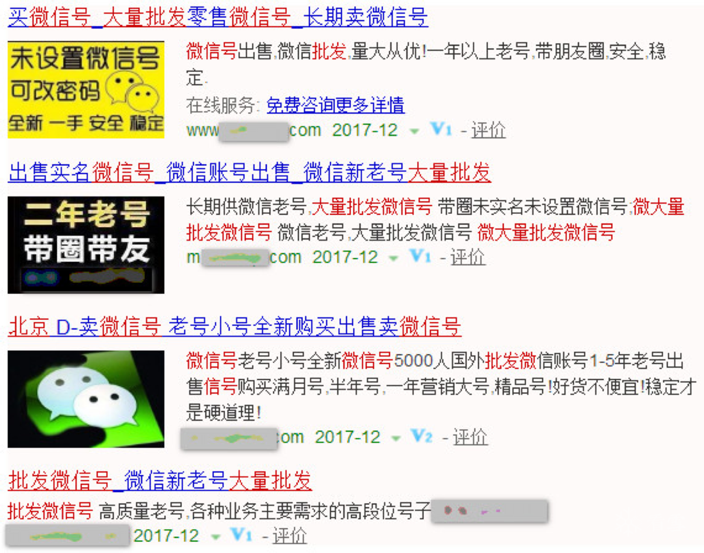Open result '买微信号_大量批发零售微信号'

(218, 17)
